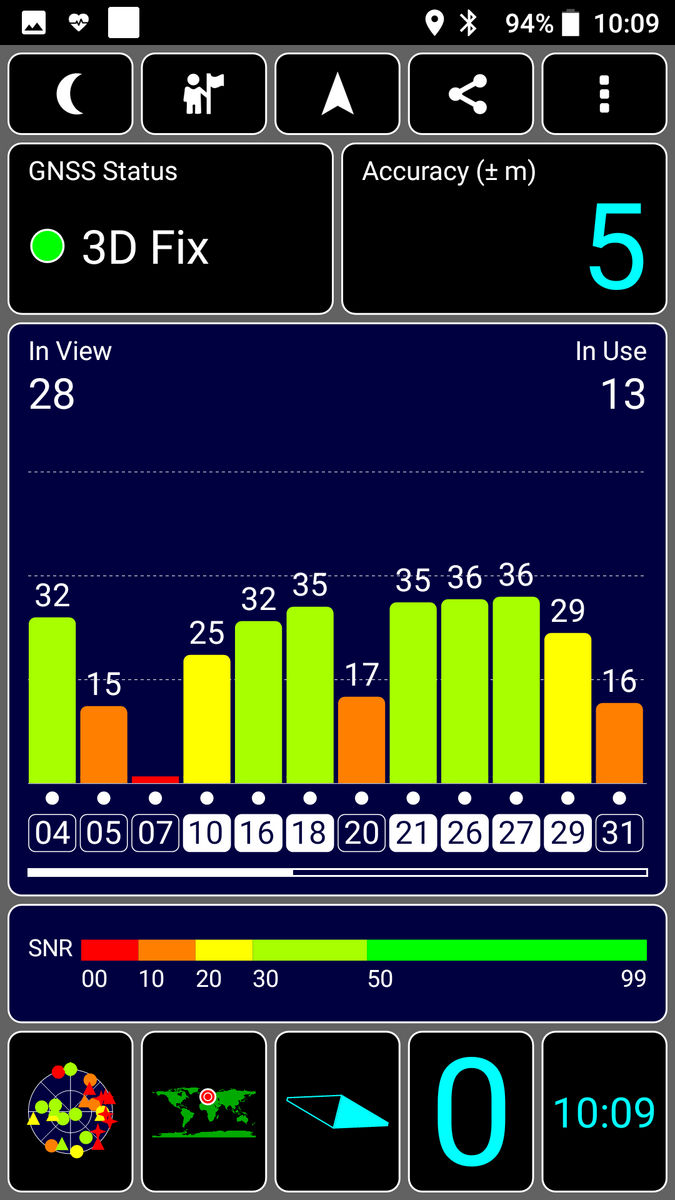Share the current GNSS location

(x=471, y=94)
